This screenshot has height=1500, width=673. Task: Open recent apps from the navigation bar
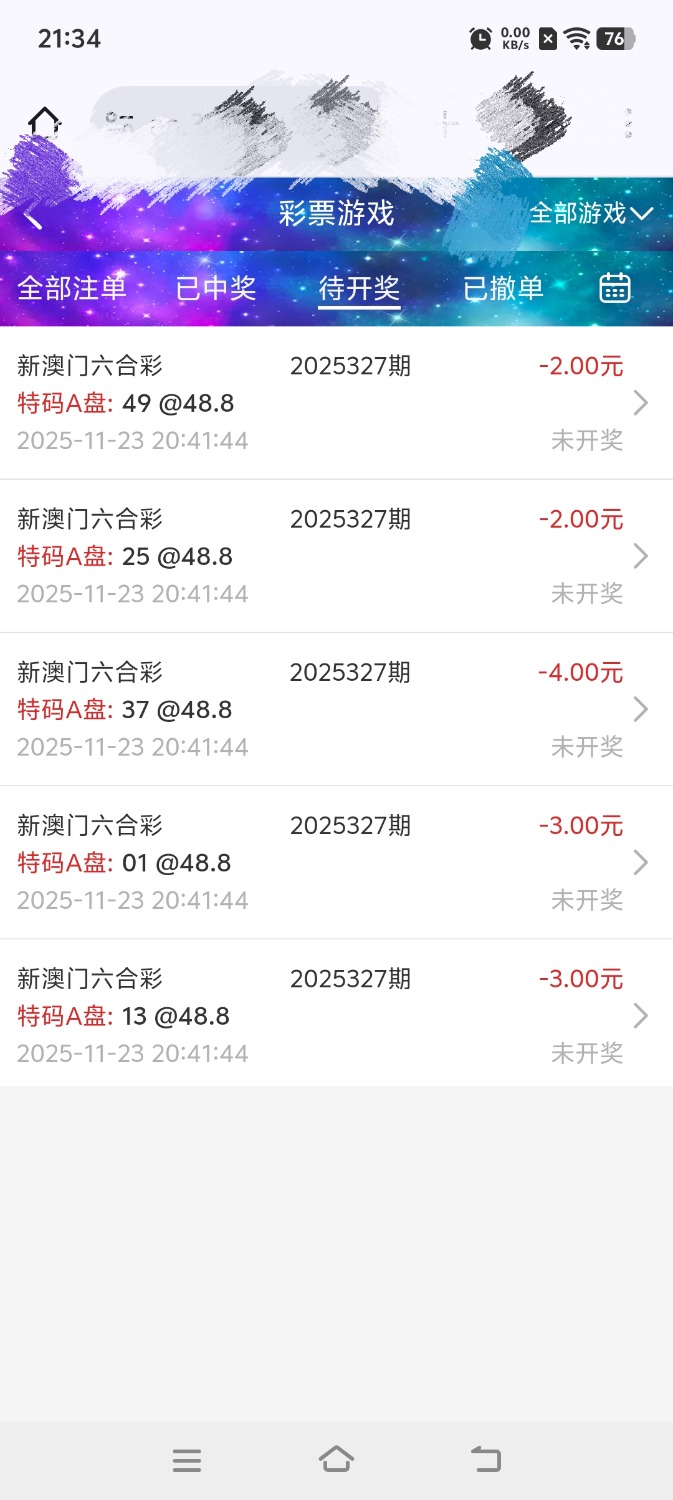coord(187,1461)
